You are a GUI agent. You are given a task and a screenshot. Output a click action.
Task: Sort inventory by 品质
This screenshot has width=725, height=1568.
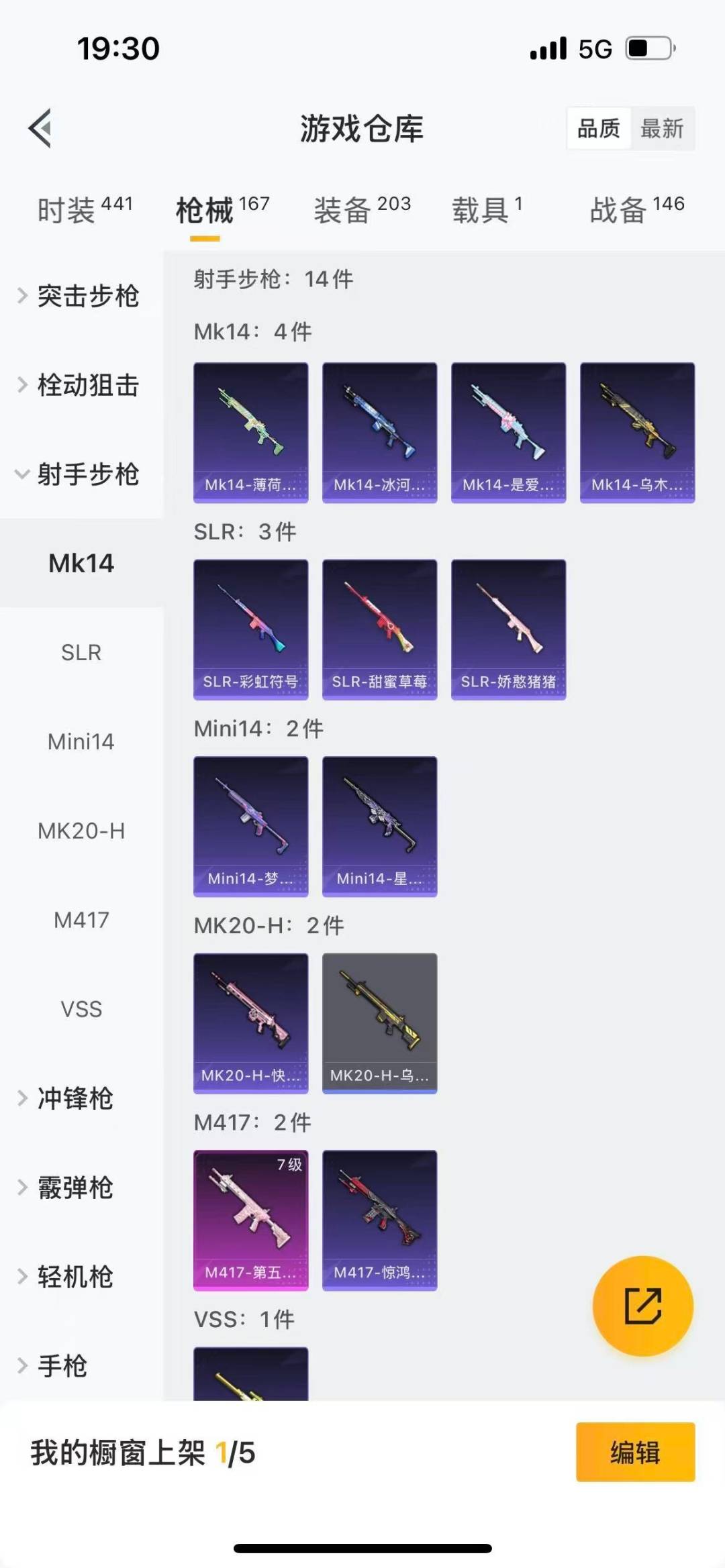click(599, 128)
